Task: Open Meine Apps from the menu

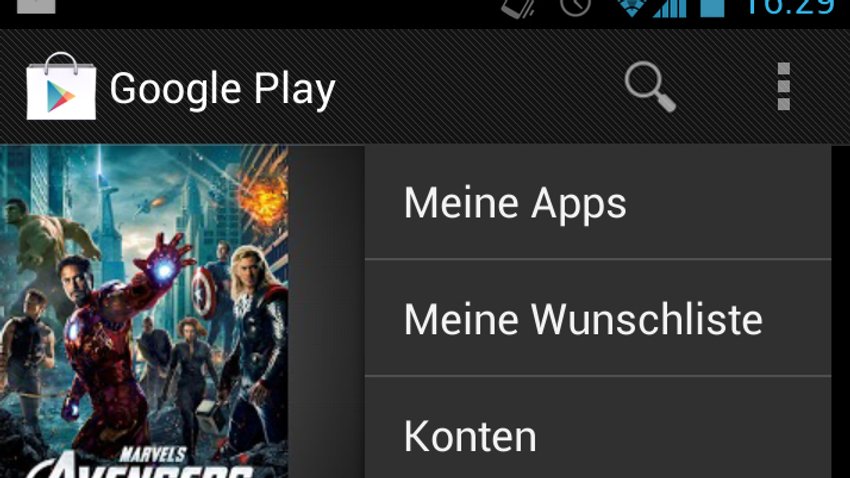Action: coord(597,203)
